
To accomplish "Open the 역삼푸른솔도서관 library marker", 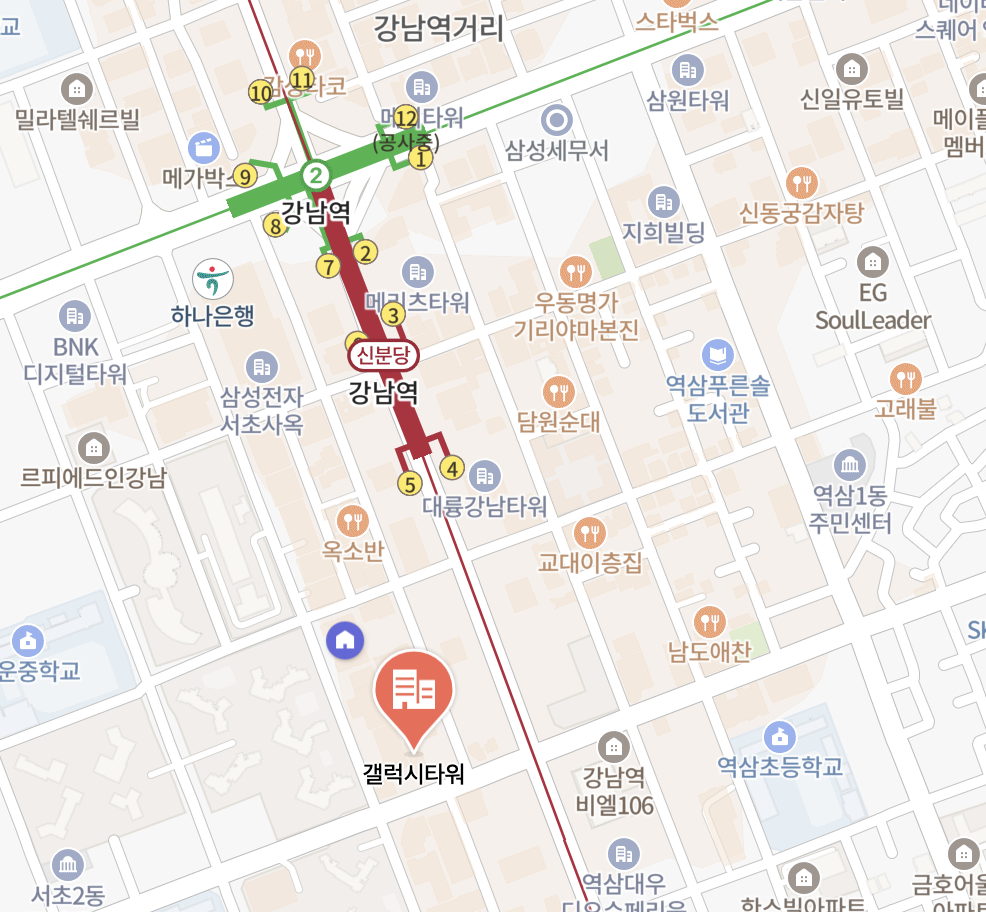I will [x=718, y=355].
